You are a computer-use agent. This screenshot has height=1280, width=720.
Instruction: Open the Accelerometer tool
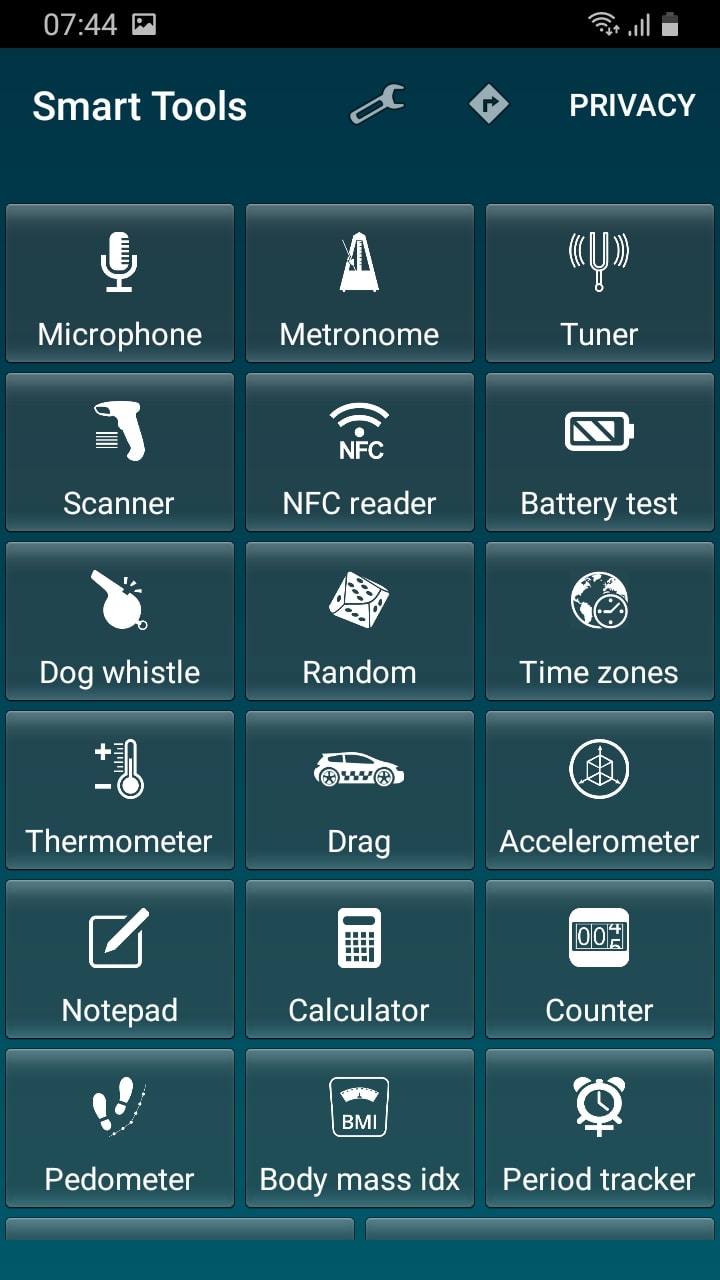coord(599,790)
